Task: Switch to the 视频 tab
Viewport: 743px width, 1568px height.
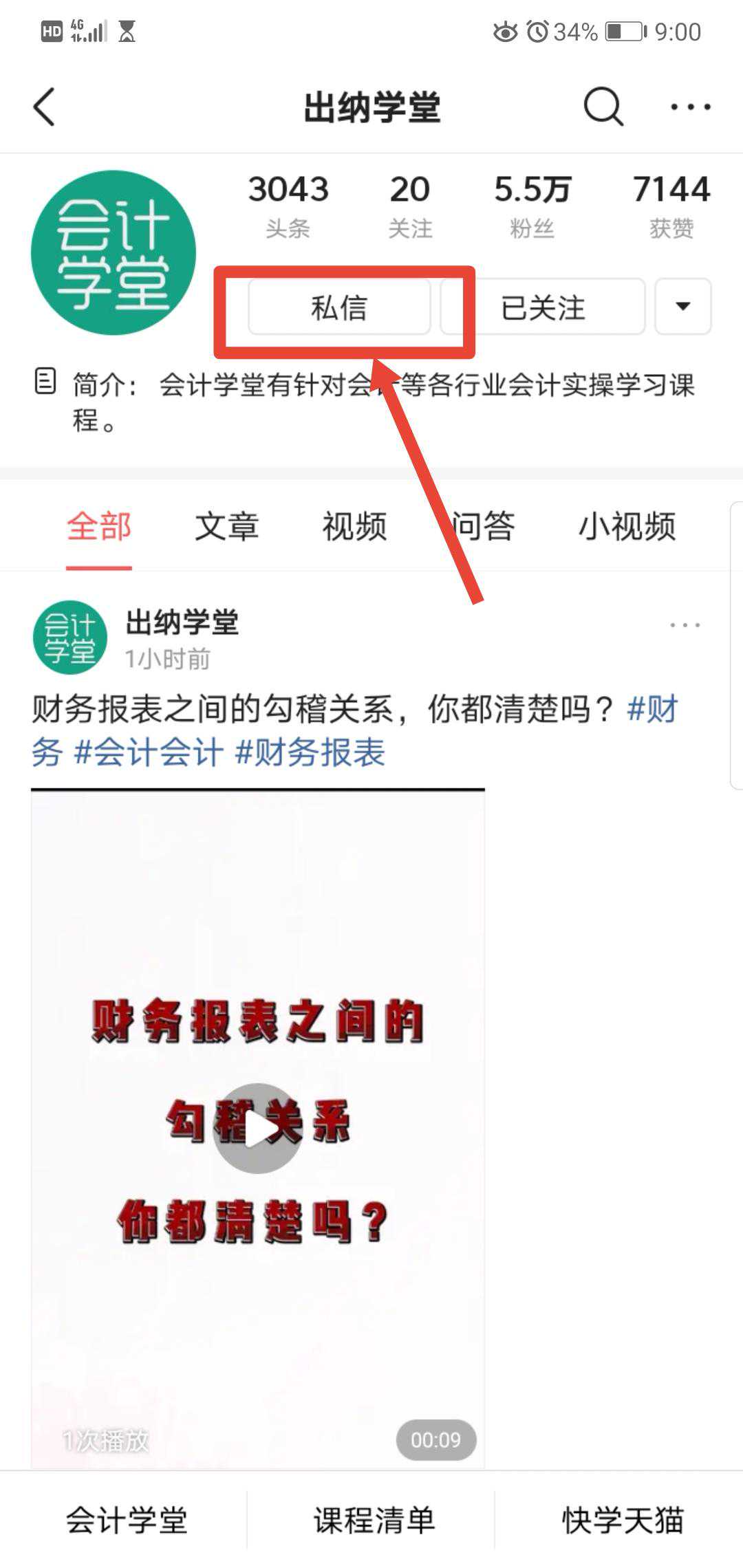Action: point(354,527)
